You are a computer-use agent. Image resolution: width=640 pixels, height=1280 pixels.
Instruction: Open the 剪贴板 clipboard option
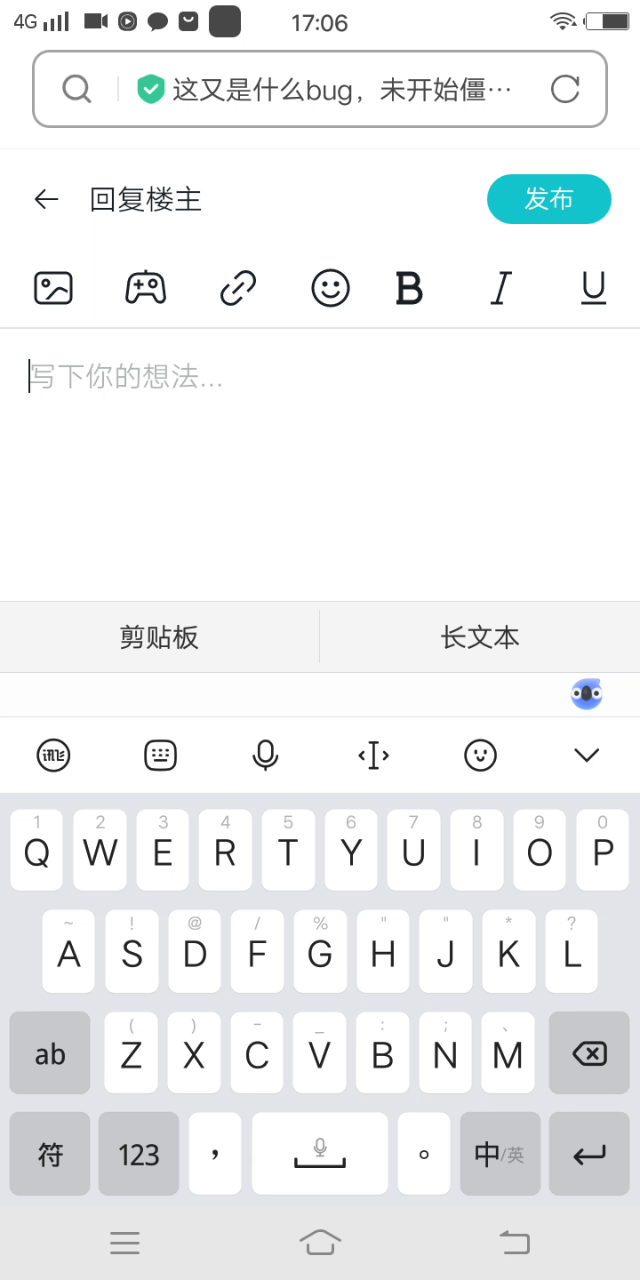[x=159, y=637]
